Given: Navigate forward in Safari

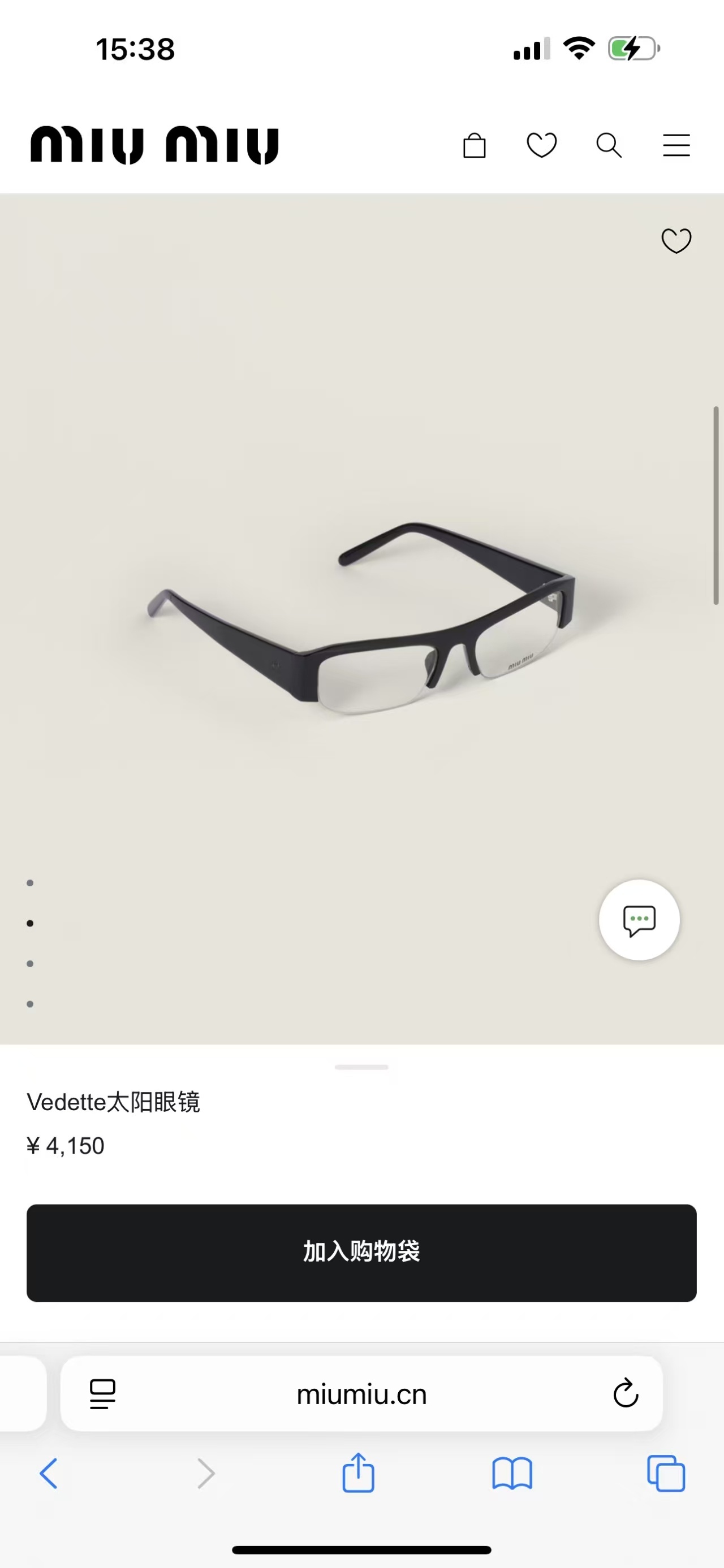Looking at the screenshot, I should (206, 1473).
